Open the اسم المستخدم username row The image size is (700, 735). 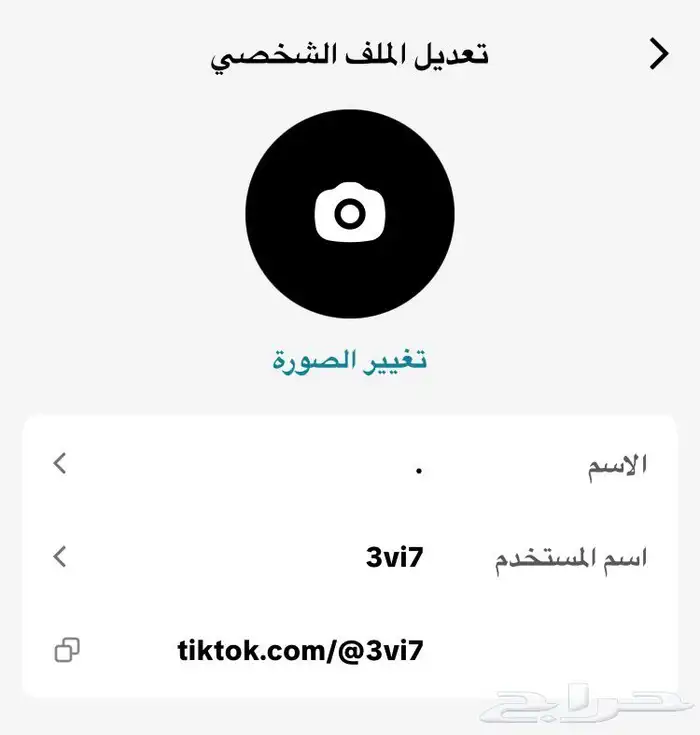pyautogui.click(x=350, y=557)
